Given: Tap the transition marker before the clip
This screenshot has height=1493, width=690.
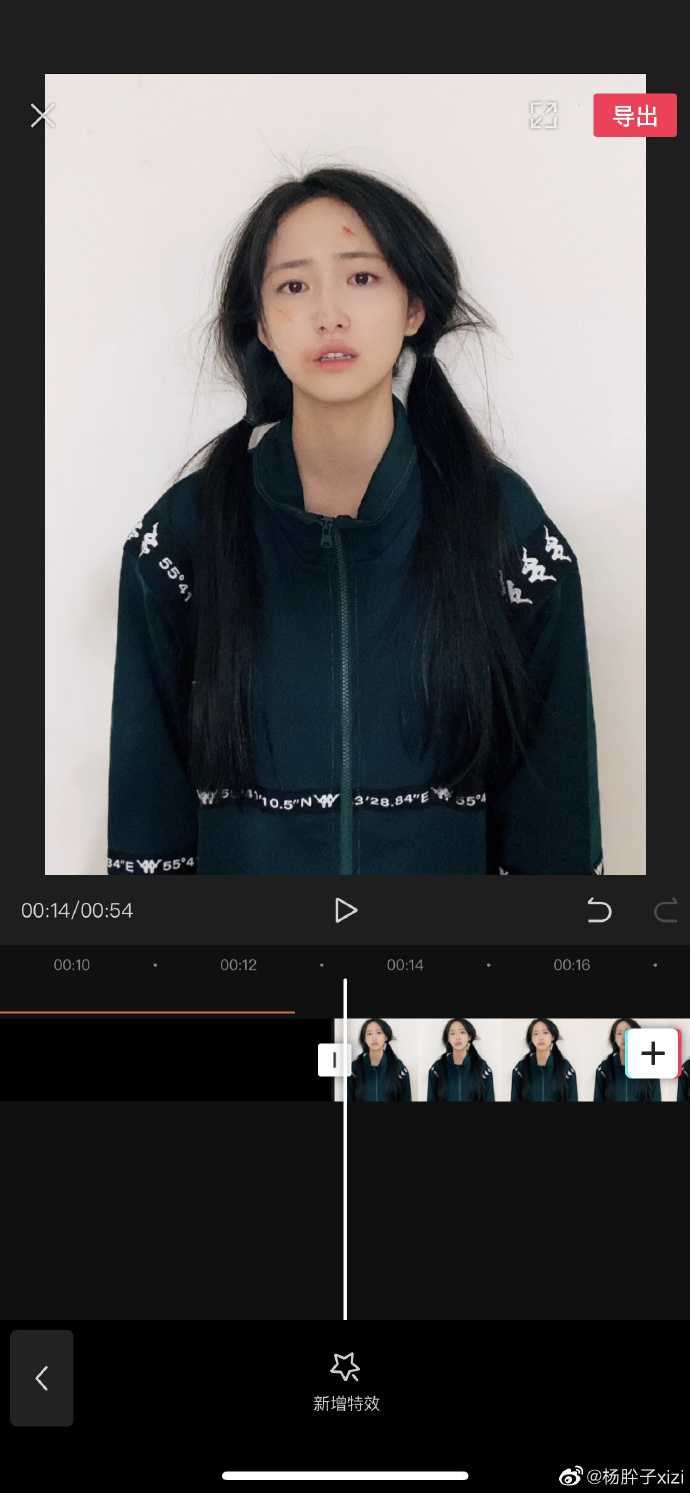Looking at the screenshot, I should 332,1060.
